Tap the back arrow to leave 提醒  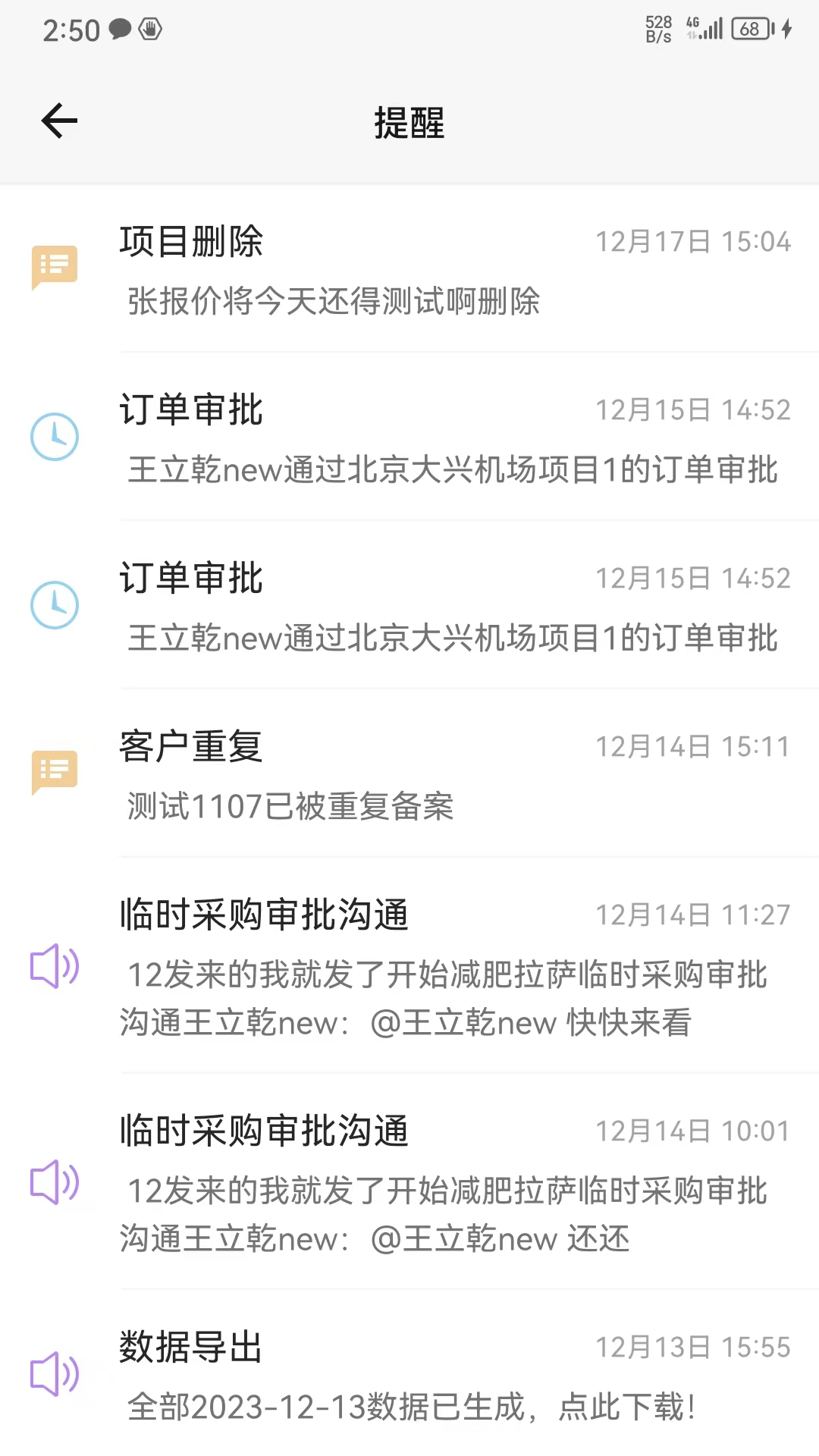tap(59, 121)
